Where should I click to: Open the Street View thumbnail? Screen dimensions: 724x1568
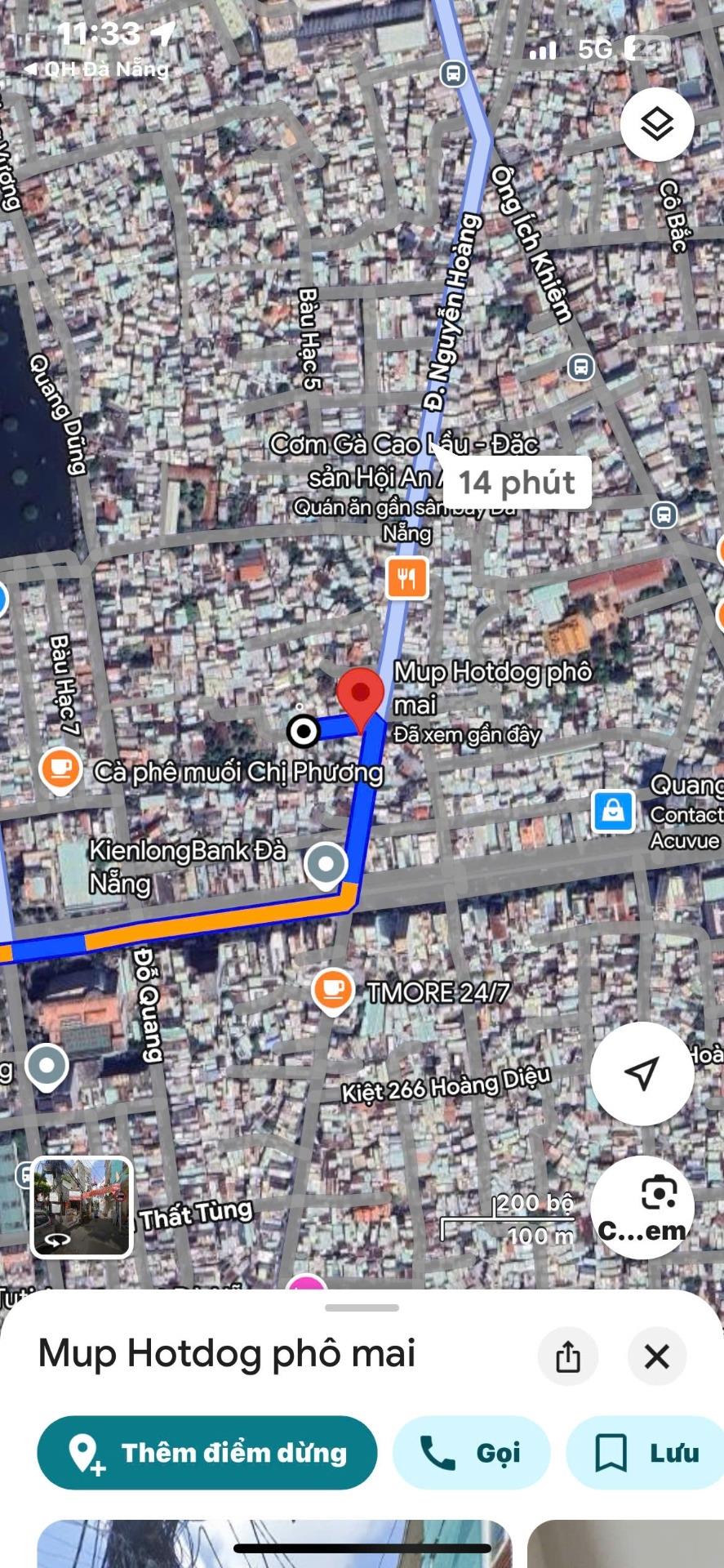[82, 1207]
